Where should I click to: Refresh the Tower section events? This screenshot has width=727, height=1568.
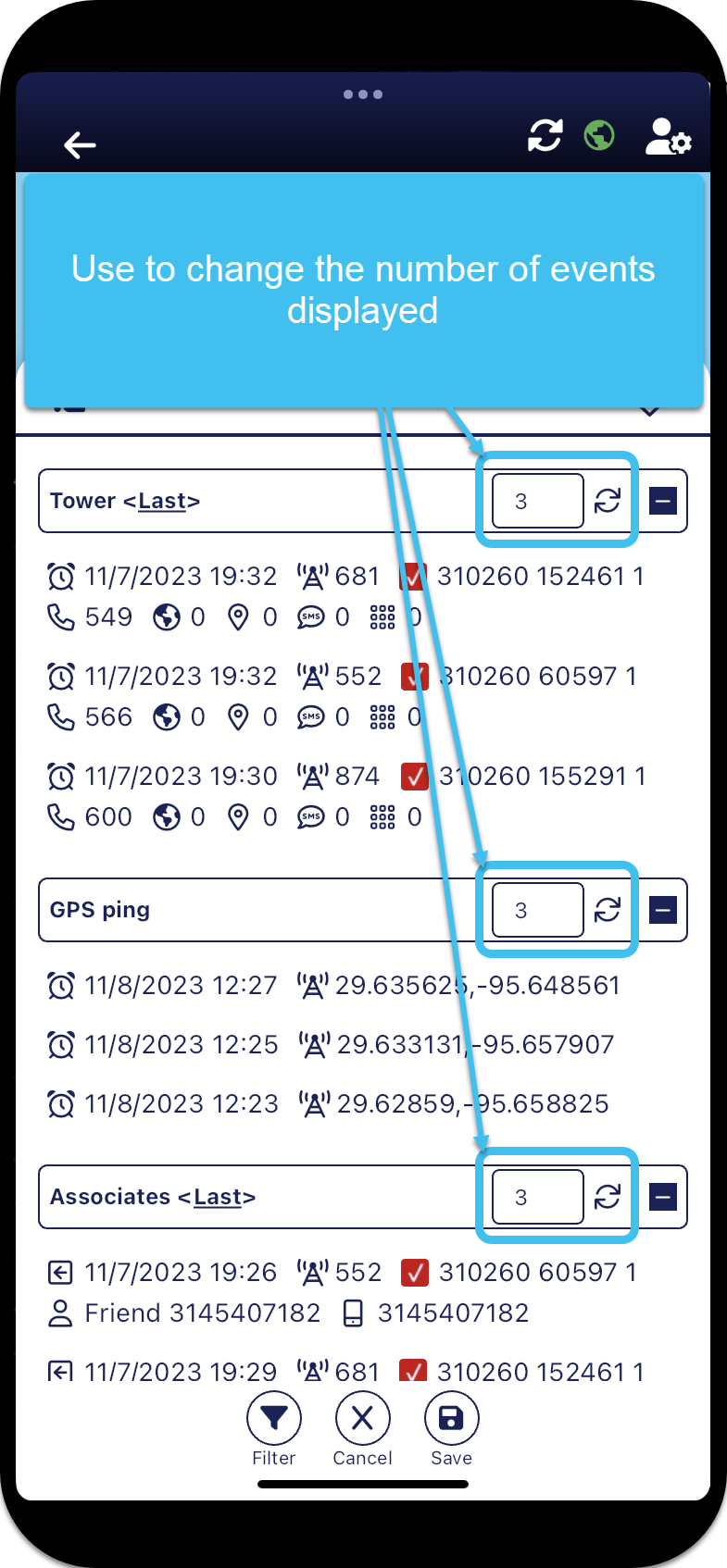(x=608, y=501)
